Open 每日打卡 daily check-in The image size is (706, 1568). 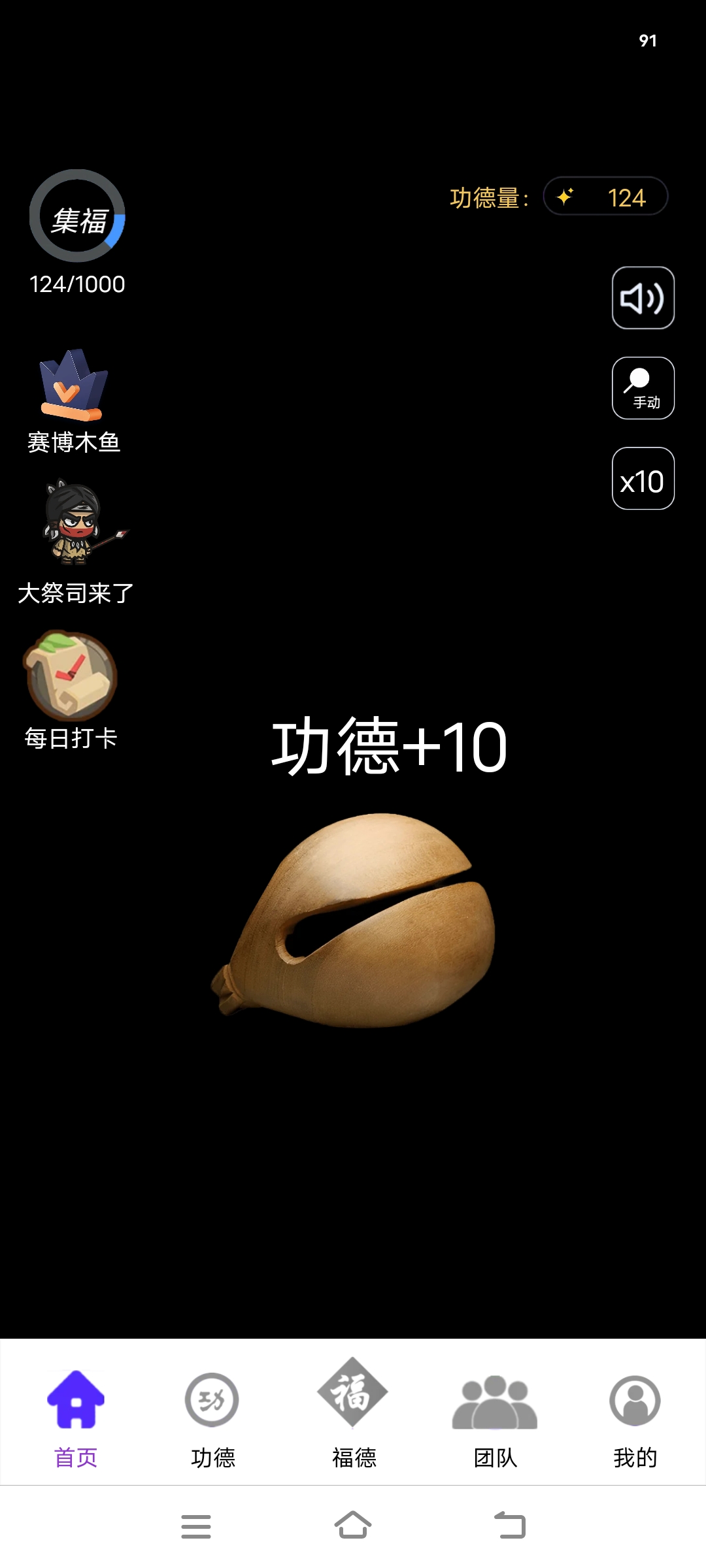(71, 691)
